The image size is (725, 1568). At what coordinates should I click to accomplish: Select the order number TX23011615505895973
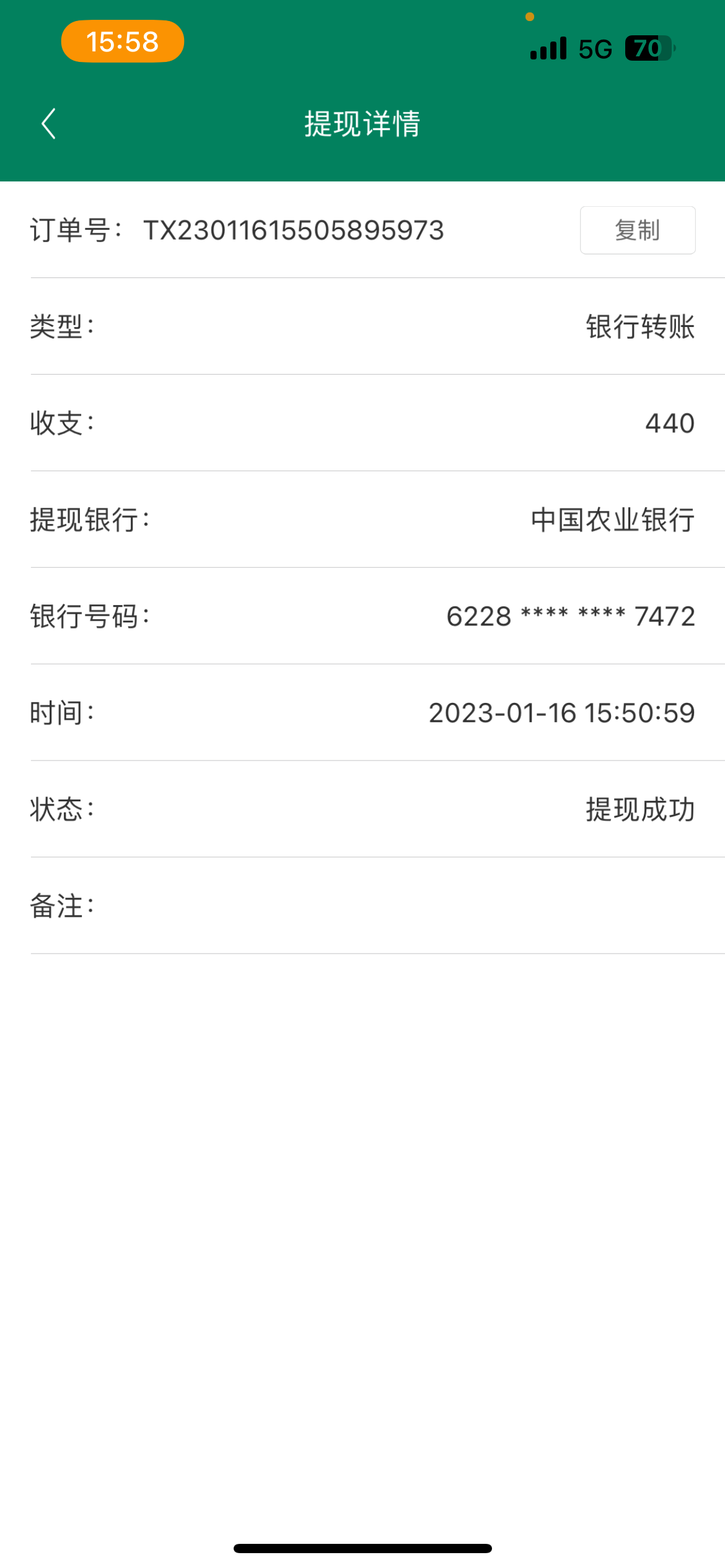pos(292,230)
